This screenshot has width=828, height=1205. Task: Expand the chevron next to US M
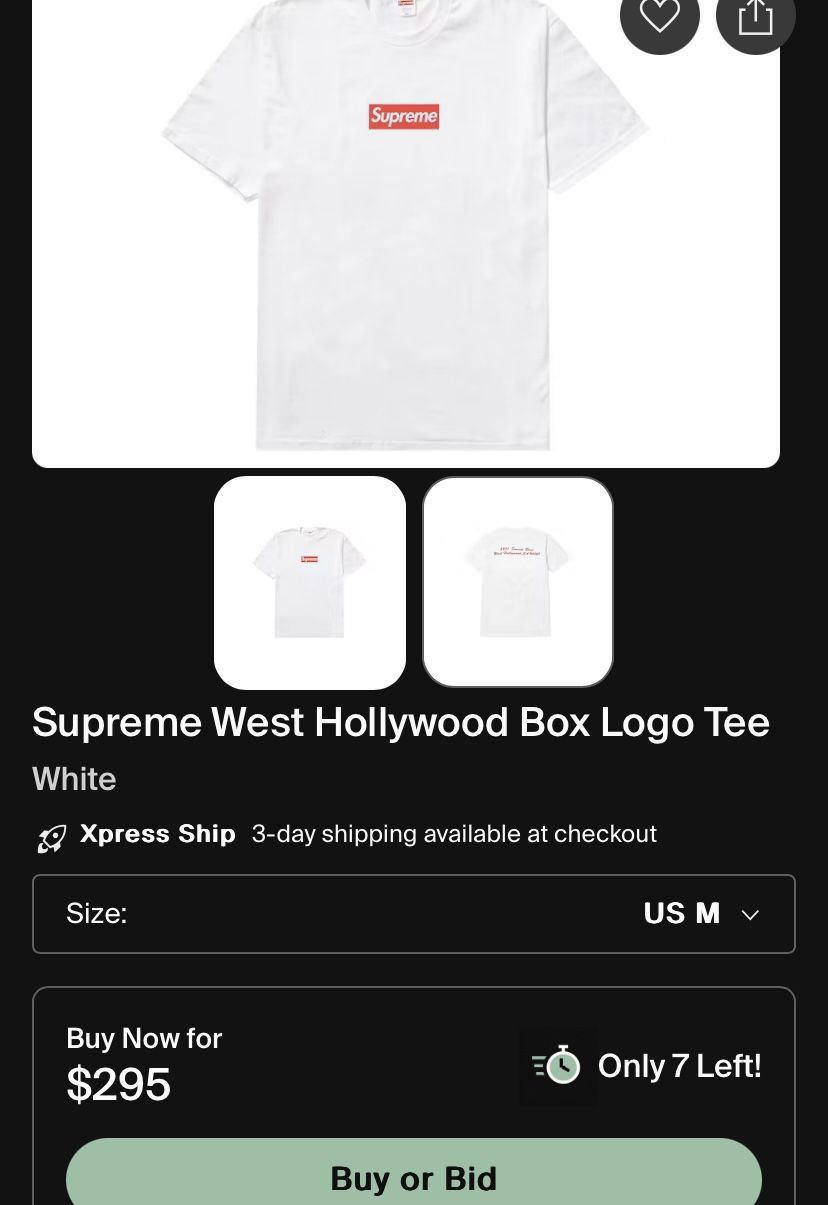(x=750, y=914)
